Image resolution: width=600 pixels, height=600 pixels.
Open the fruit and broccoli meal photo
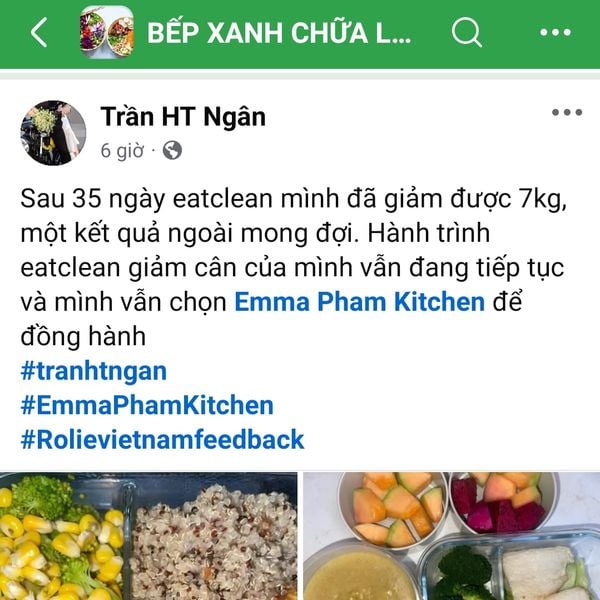coord(451,537)
